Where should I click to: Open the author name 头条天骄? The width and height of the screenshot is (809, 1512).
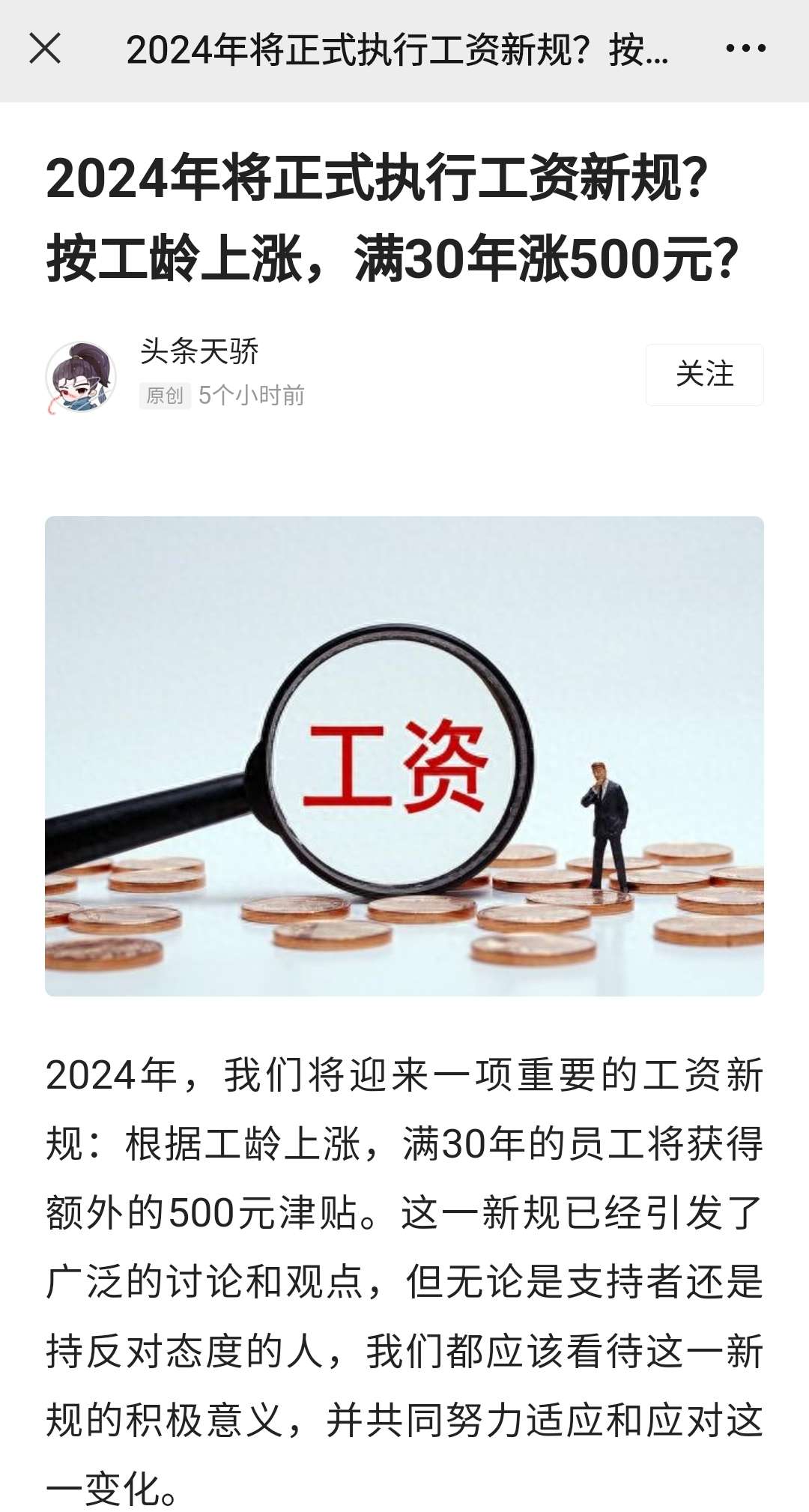[x=199, y=351]
